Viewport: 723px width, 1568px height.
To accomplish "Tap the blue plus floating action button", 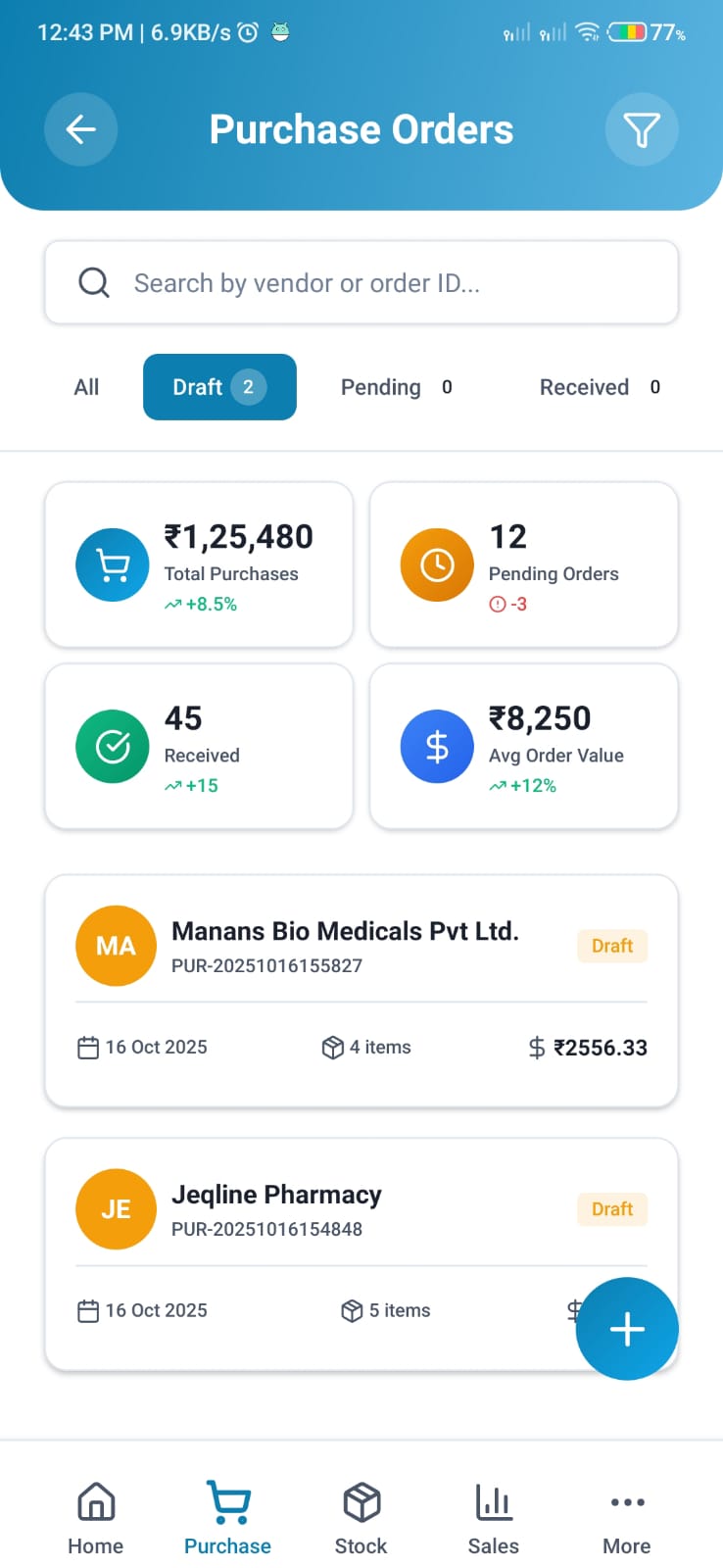I will 626,1329.
